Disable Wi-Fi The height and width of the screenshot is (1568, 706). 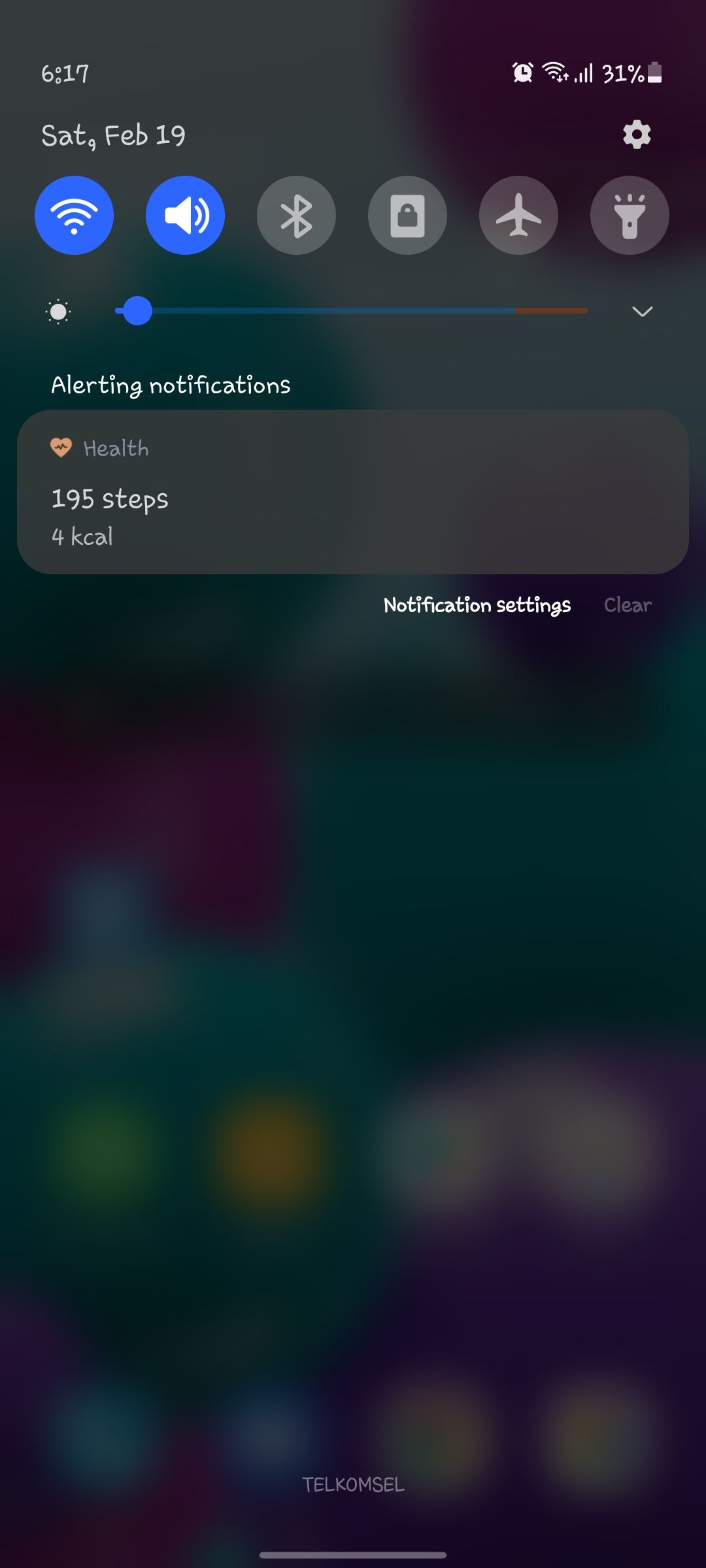tap(75, 215)
